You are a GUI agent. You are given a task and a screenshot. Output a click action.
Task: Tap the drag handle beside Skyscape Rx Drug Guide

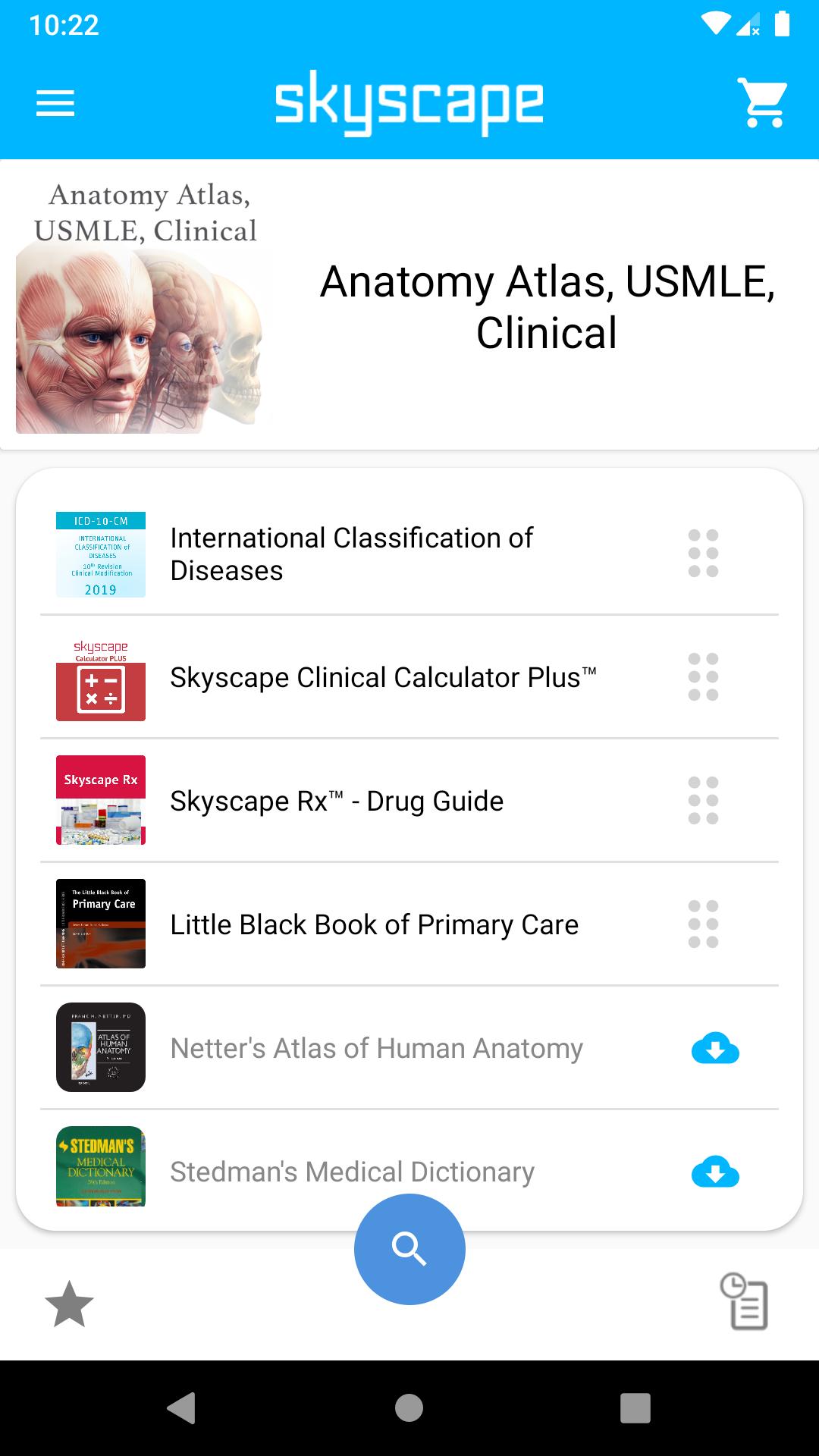click(x=703, y=801)
